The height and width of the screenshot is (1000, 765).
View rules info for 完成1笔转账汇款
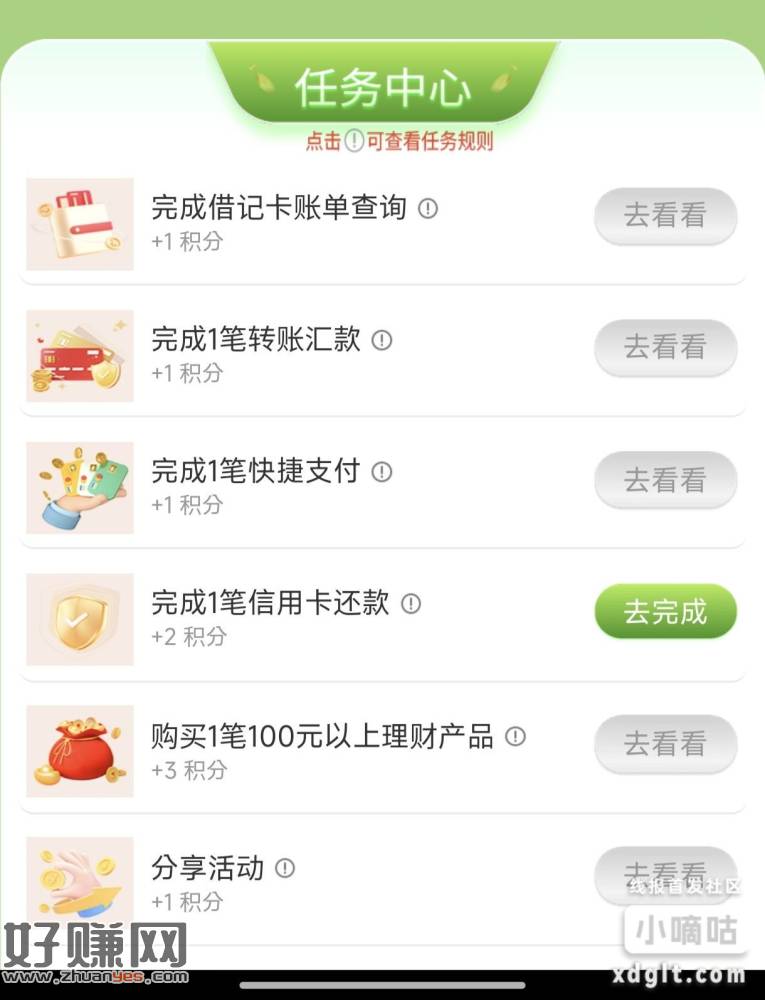click(x=381, y=340)
